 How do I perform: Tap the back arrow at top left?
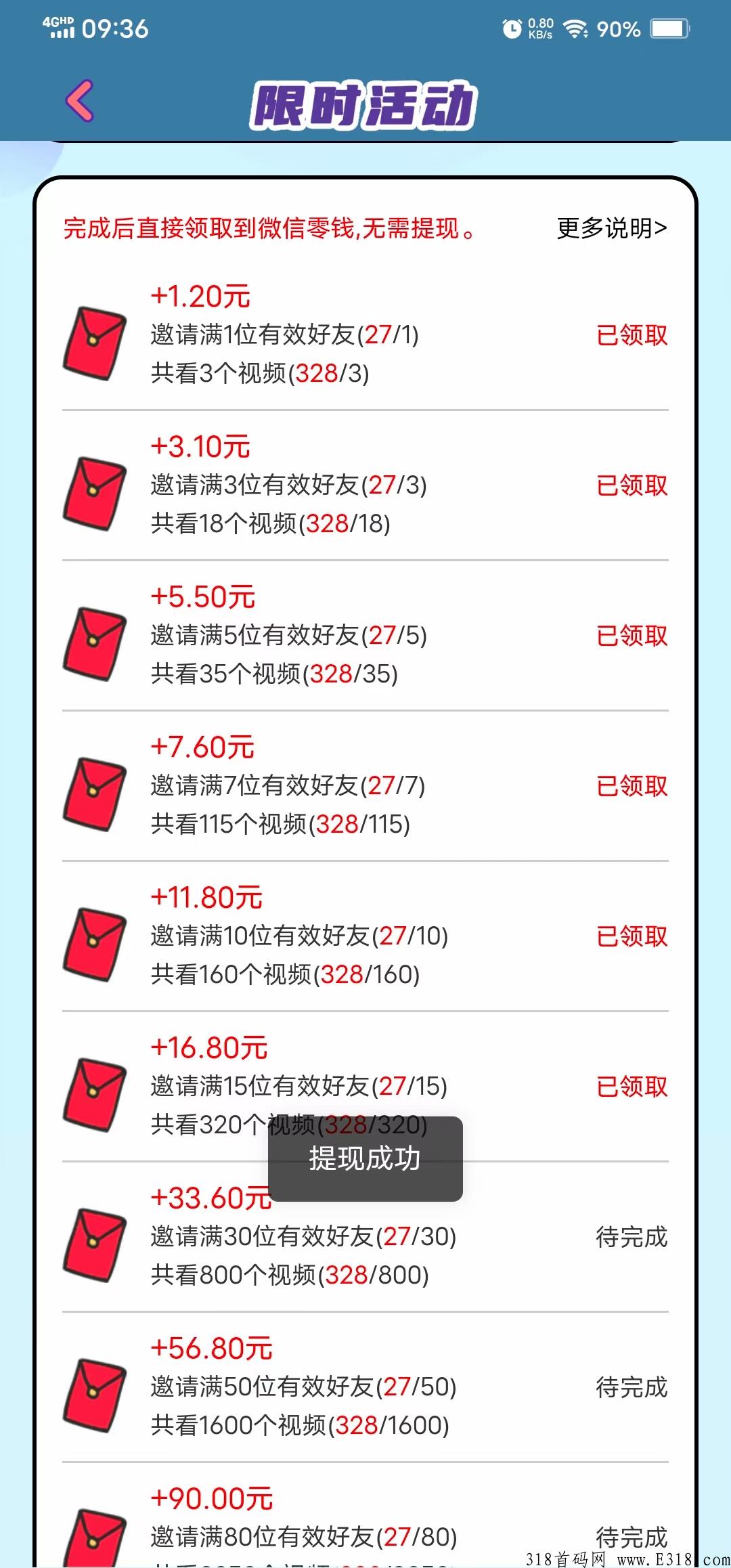tap(80, 100)
